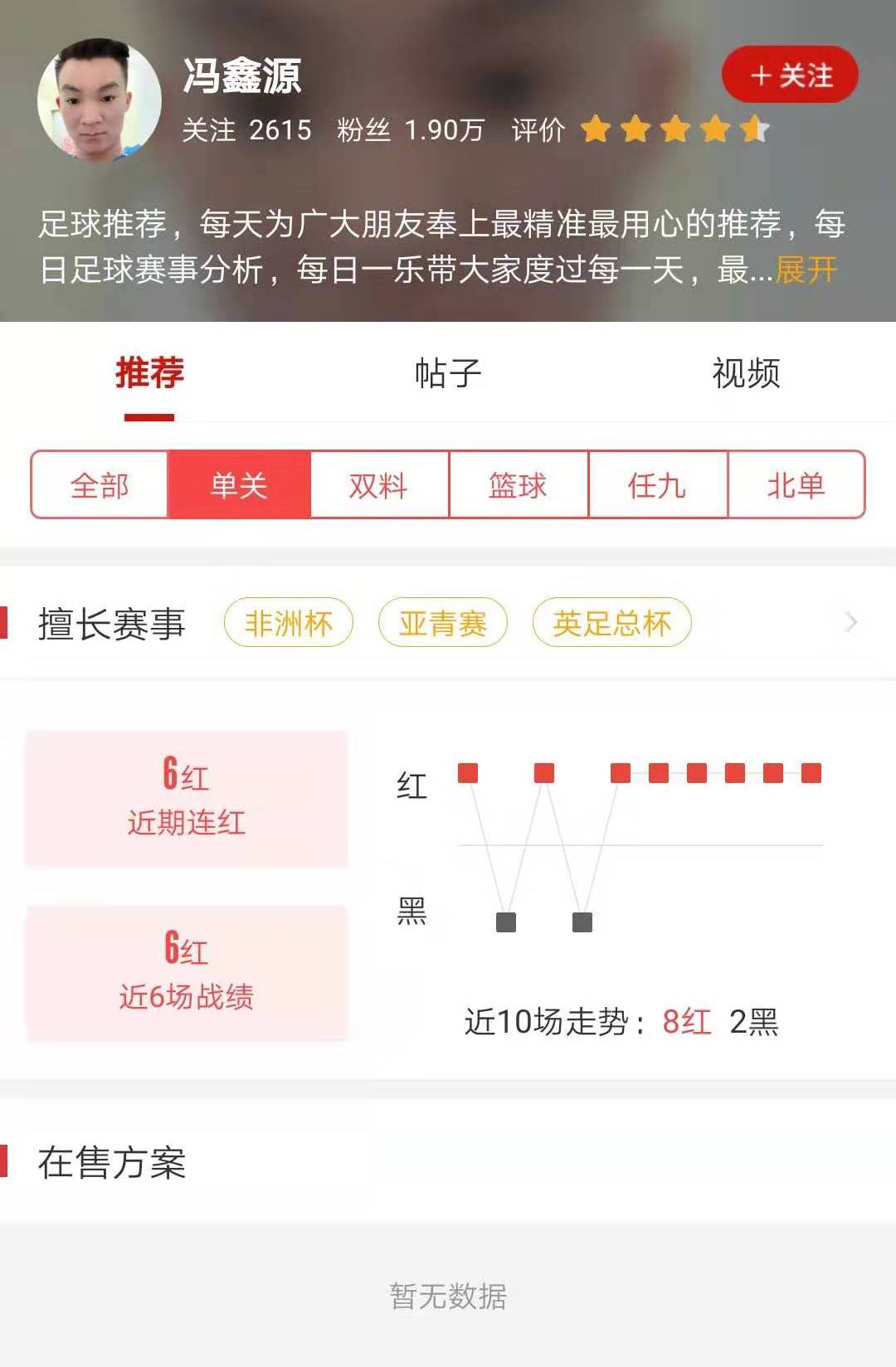Open 冯鑫源's profile avatar
The image size is (896, 1367).
point(100,100)
